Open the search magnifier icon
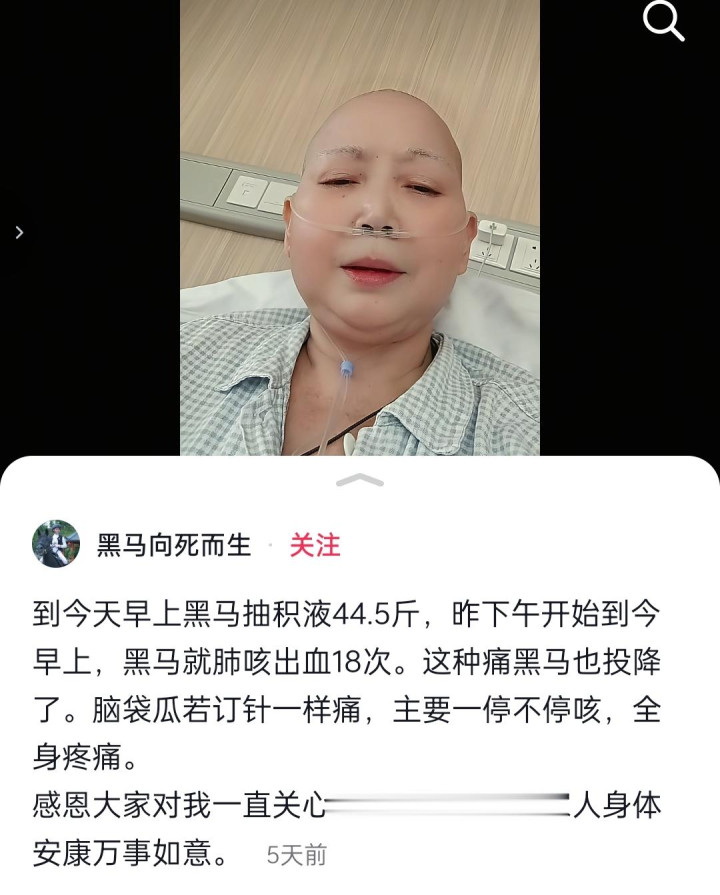The width and height of the screenshot is (720, 895). (x=663, y=21)
